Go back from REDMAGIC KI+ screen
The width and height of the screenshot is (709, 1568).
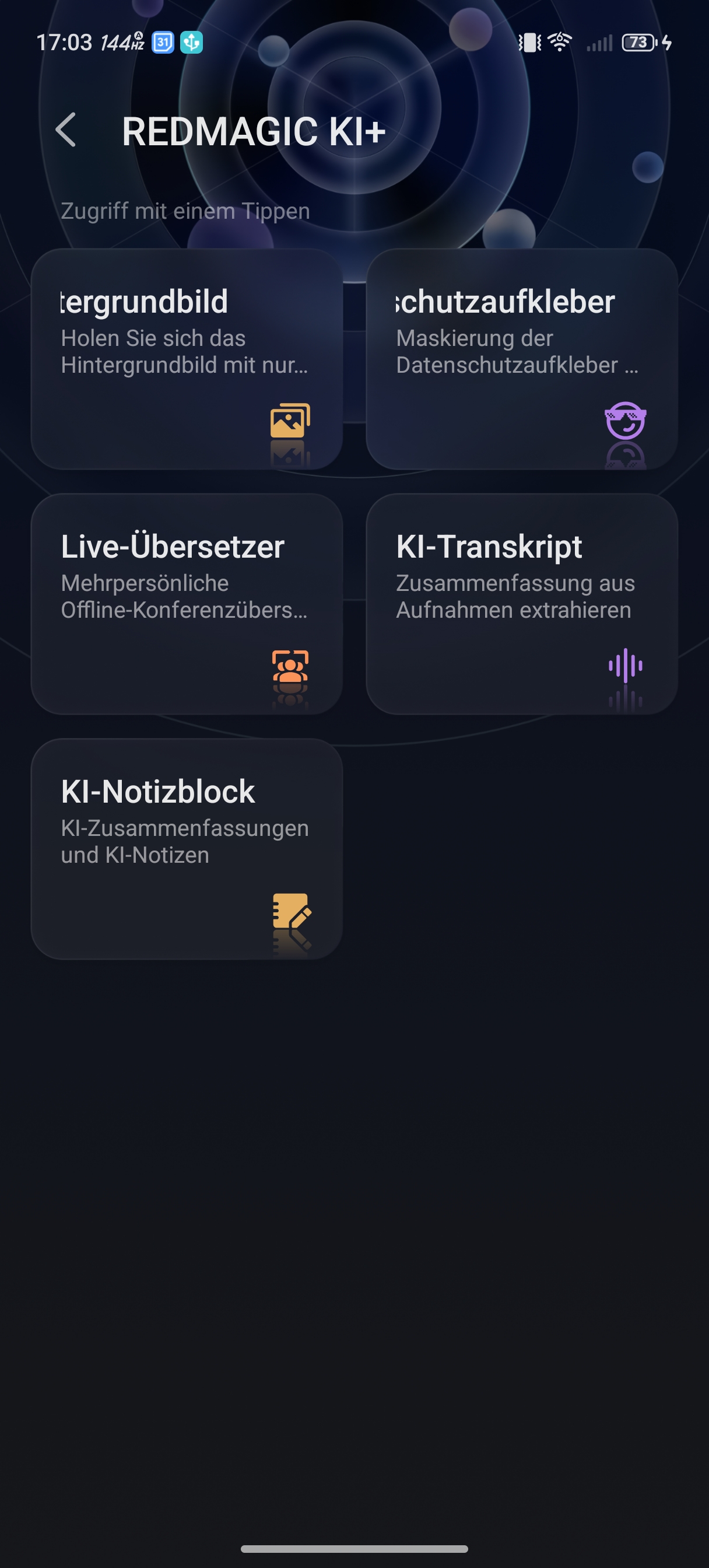click(66, 130)
